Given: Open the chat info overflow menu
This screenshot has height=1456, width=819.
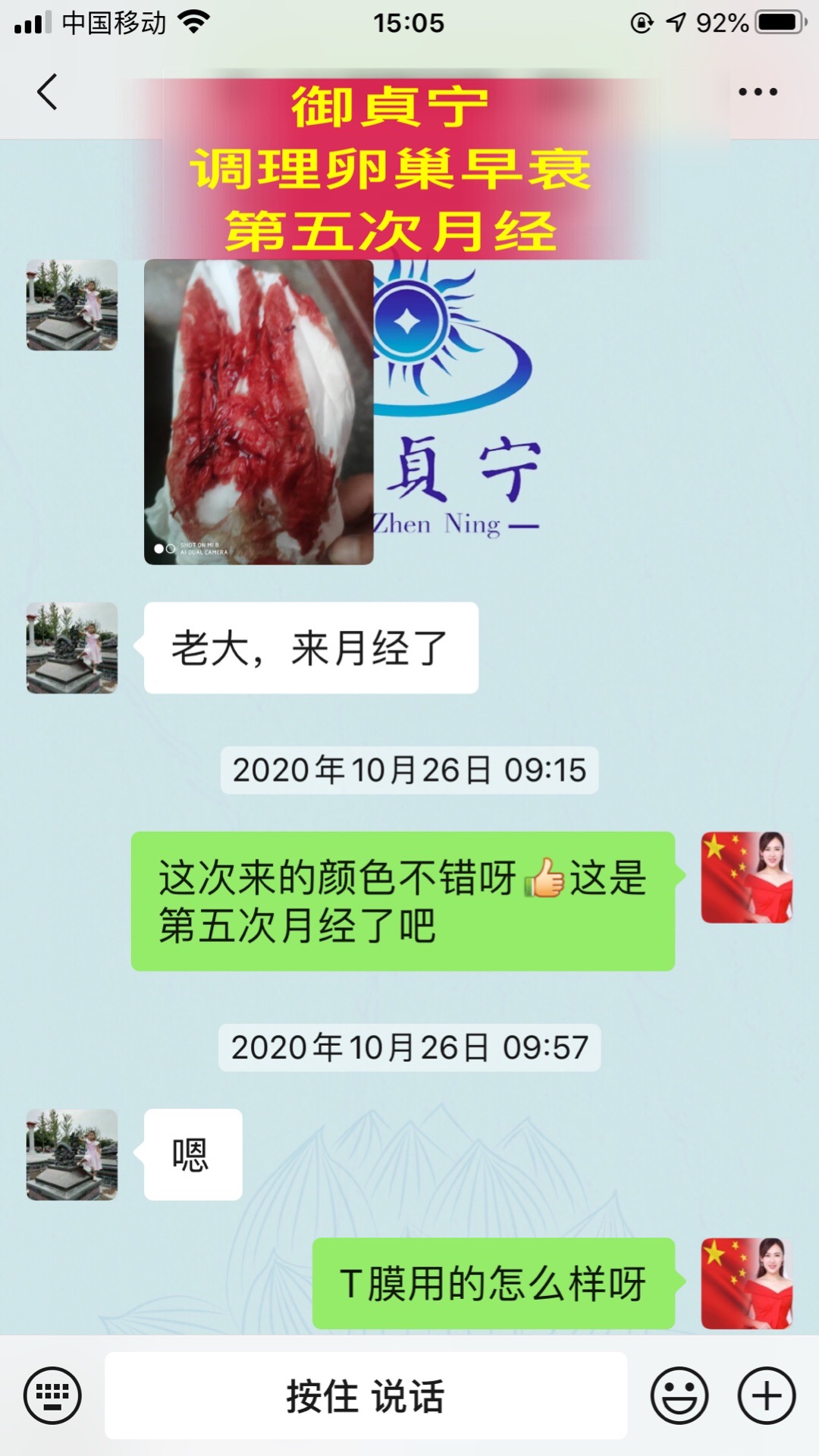Looking at the screenshot, I should pyautogui.click(x=758, y=92).
